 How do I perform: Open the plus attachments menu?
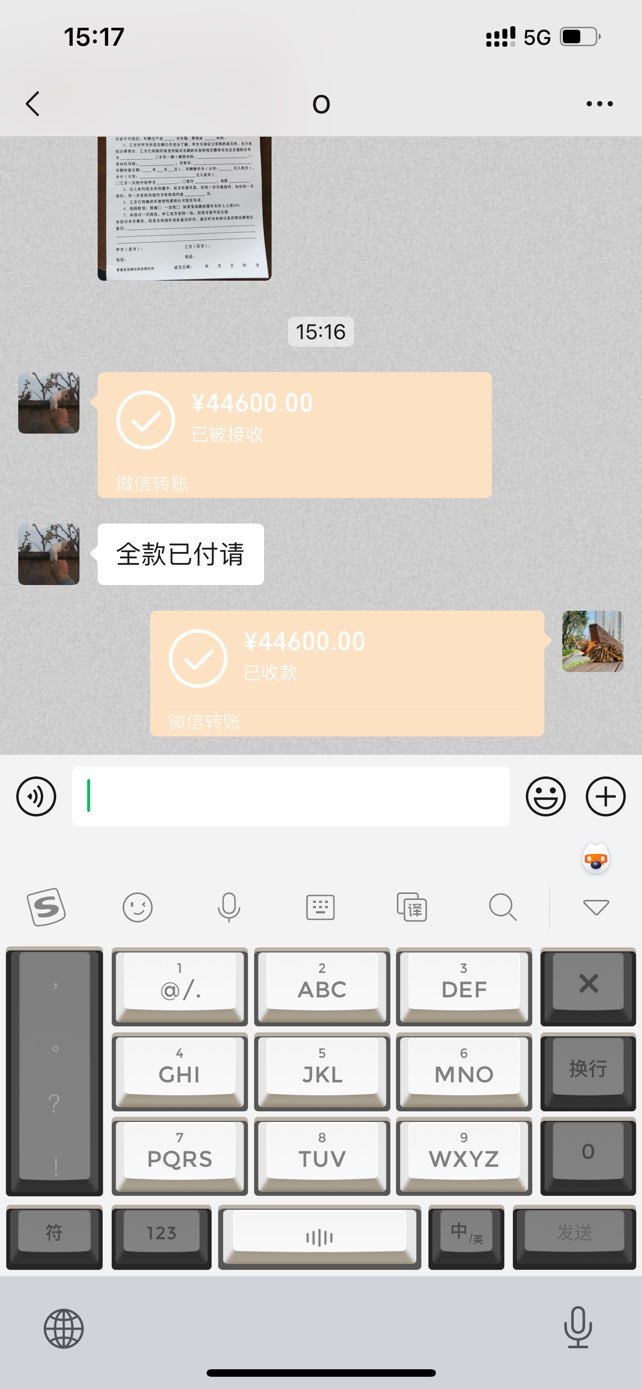coord(605,797)
